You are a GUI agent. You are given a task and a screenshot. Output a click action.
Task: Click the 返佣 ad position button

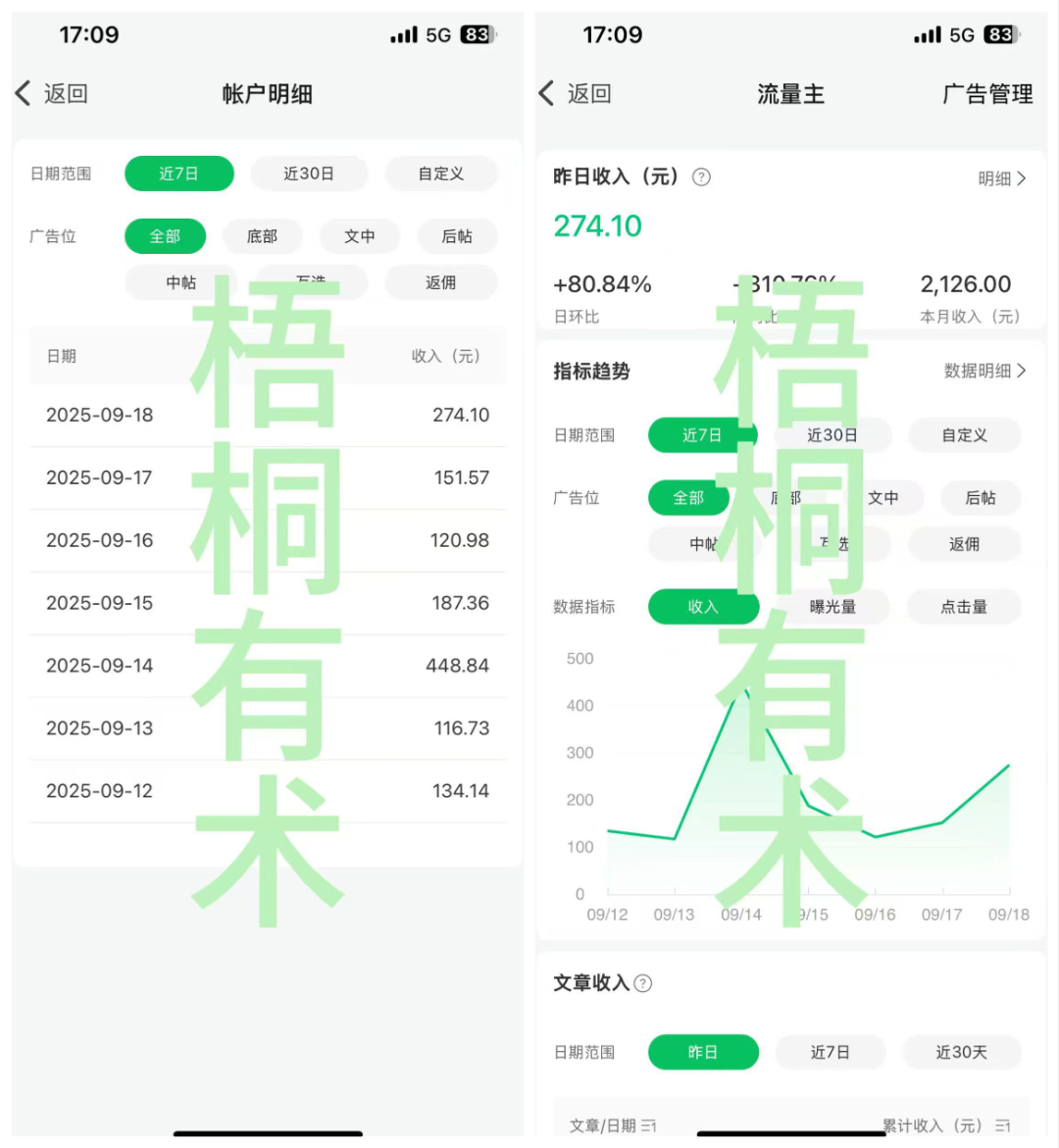click(x=441, y=282)
